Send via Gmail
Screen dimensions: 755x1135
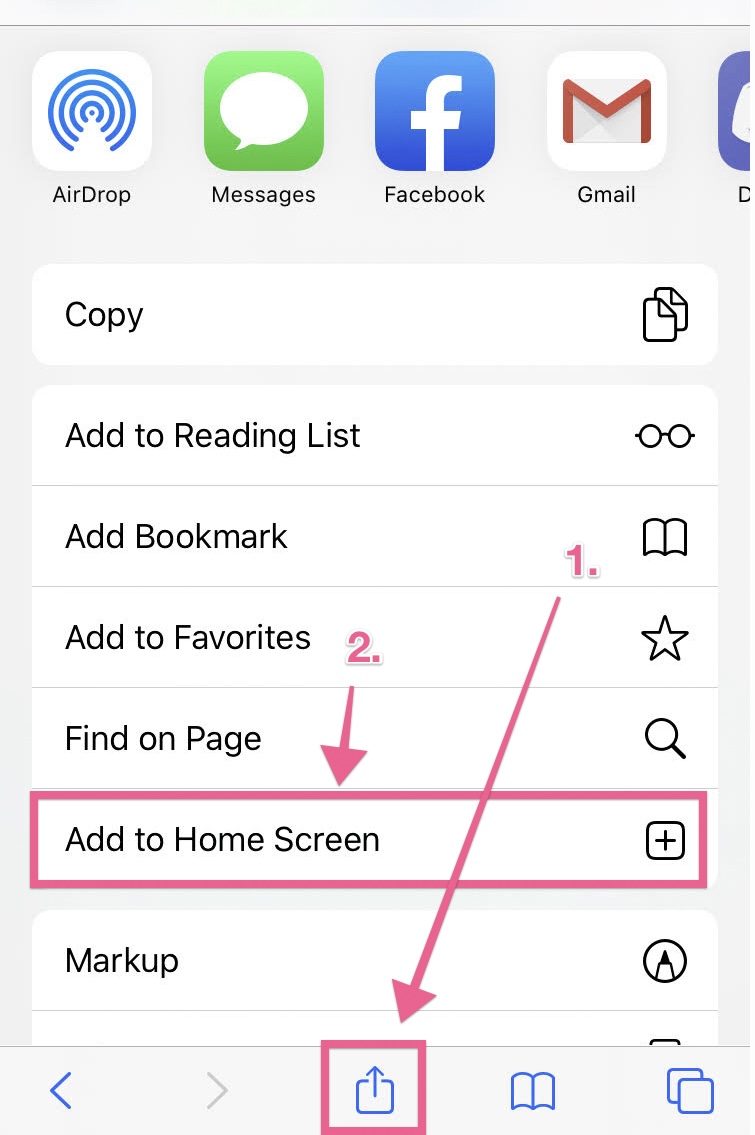point(607,111)
